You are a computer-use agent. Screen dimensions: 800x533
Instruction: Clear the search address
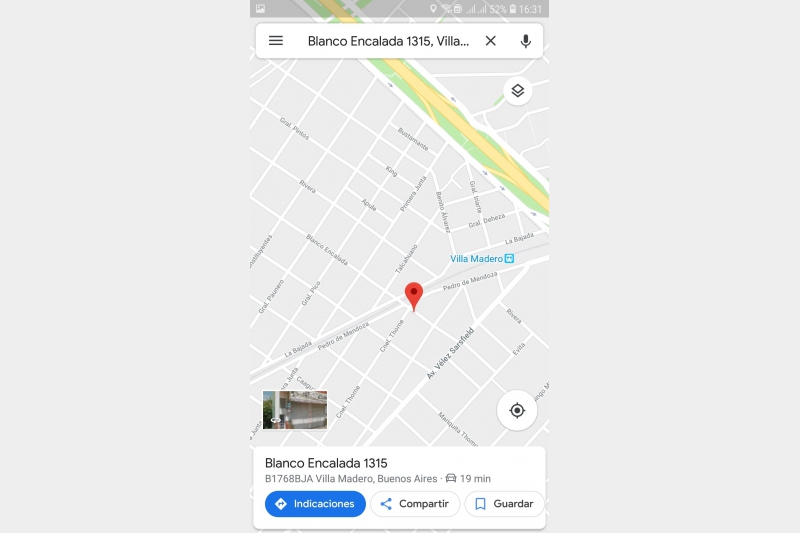490,41
